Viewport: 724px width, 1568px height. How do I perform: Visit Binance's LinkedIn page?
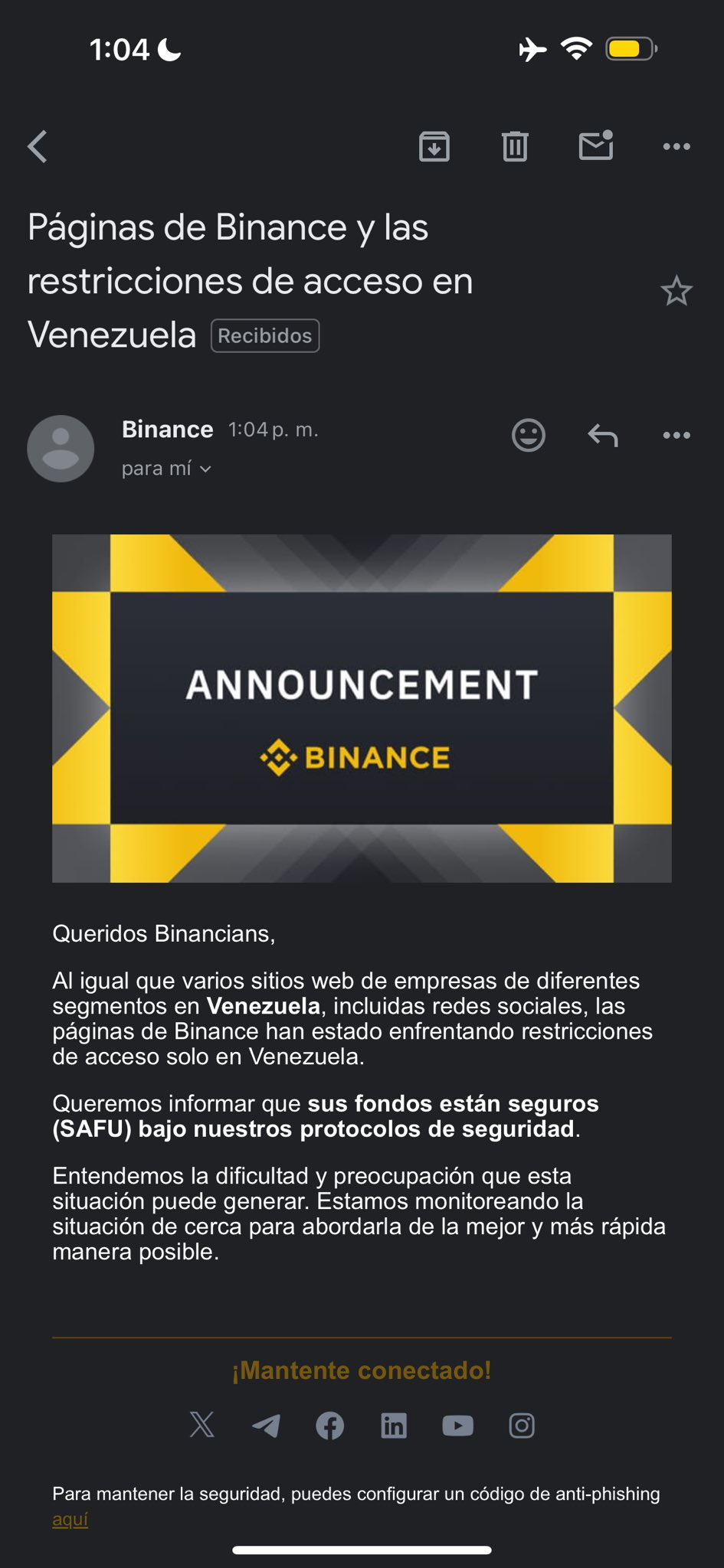[394, 1426]
